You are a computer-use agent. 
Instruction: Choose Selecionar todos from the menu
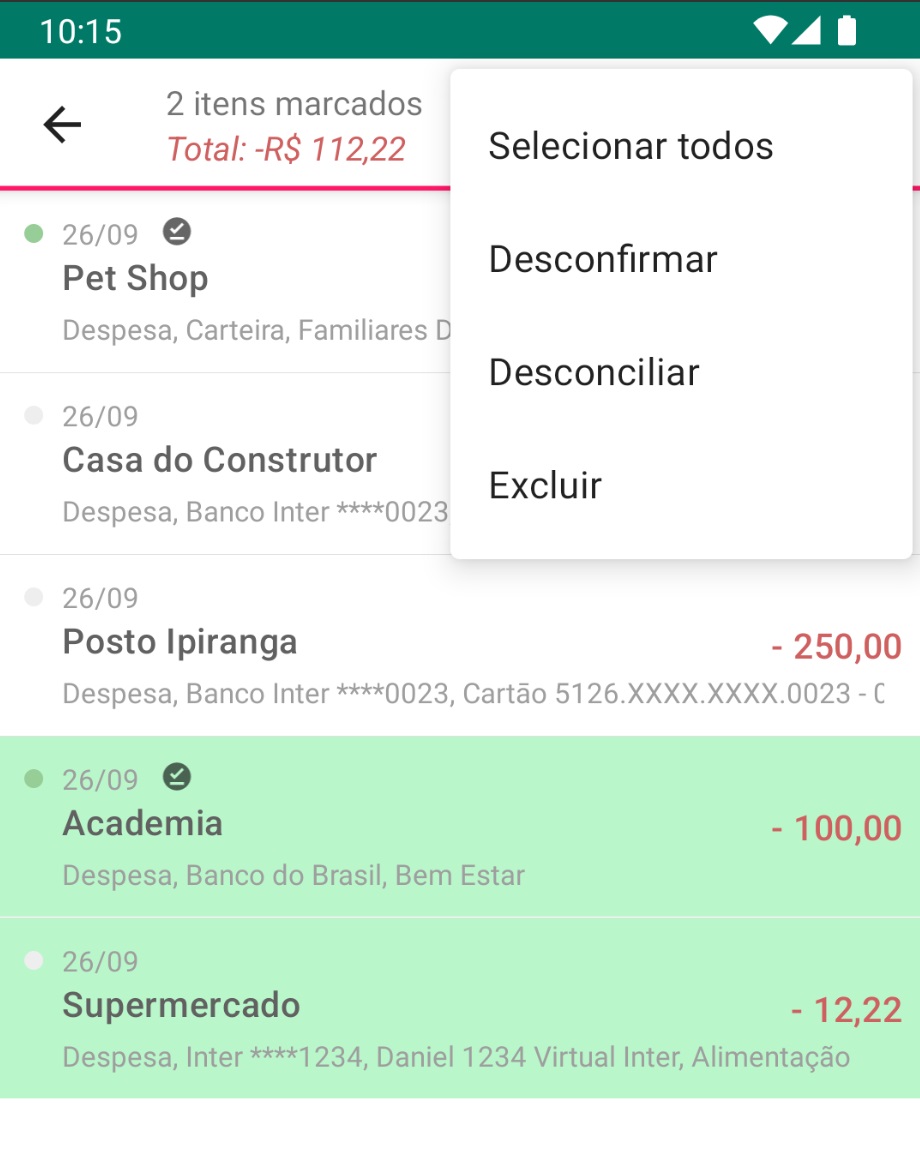coord(630,146)
